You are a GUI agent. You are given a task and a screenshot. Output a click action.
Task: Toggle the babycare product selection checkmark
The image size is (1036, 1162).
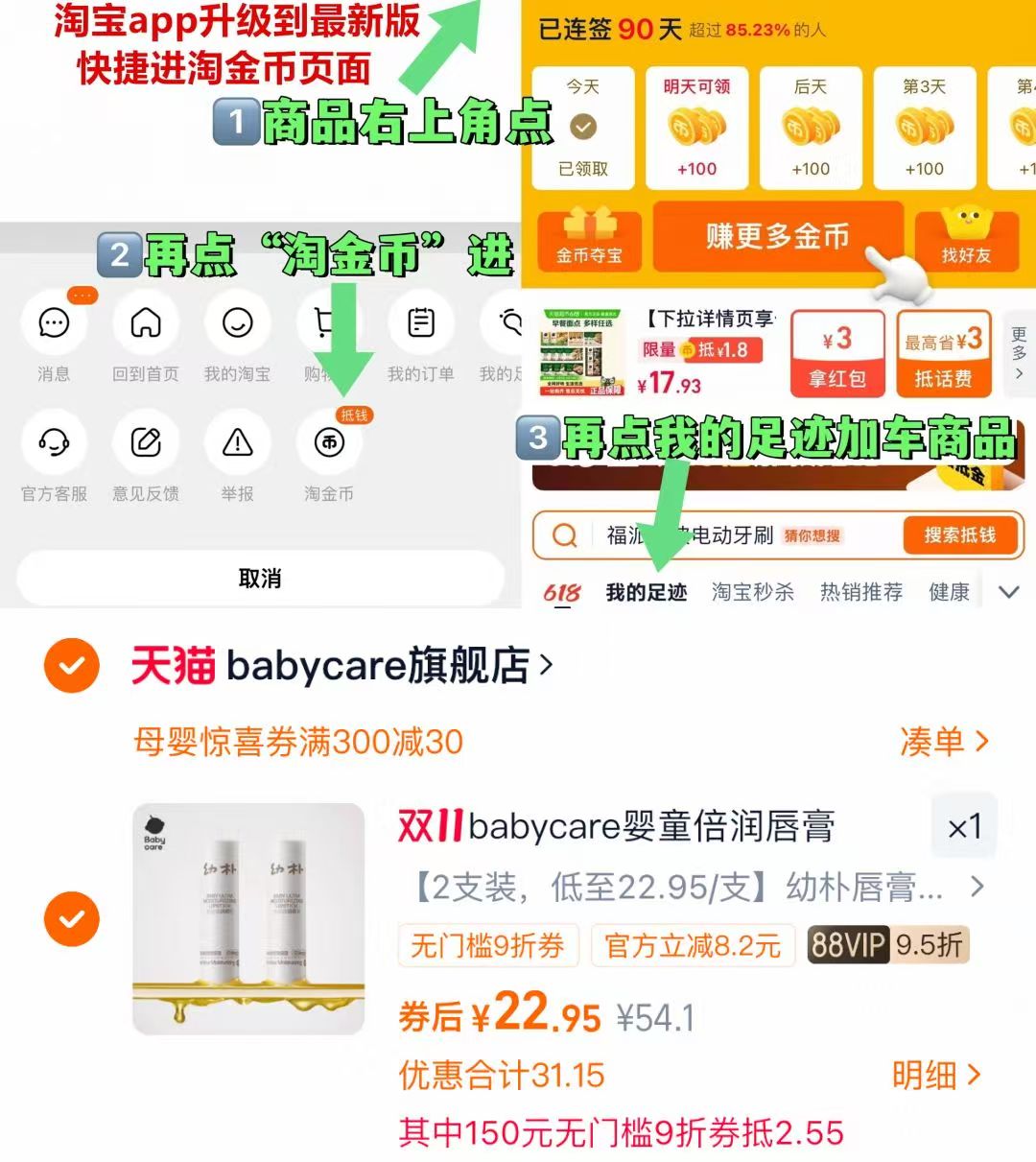pyautogui.click(x=70, y=917)
